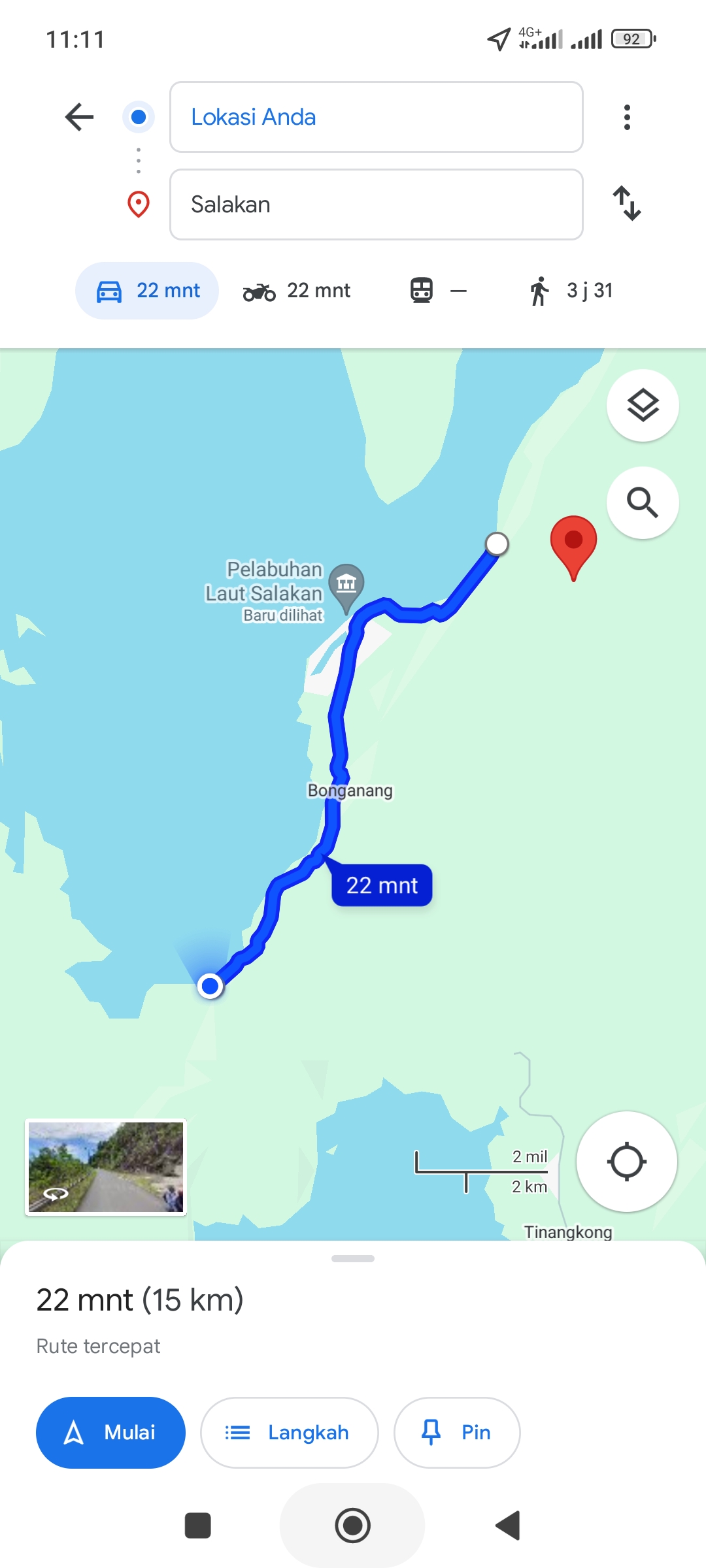Switch to walking mode, 3 j 31

click(571, 291)
